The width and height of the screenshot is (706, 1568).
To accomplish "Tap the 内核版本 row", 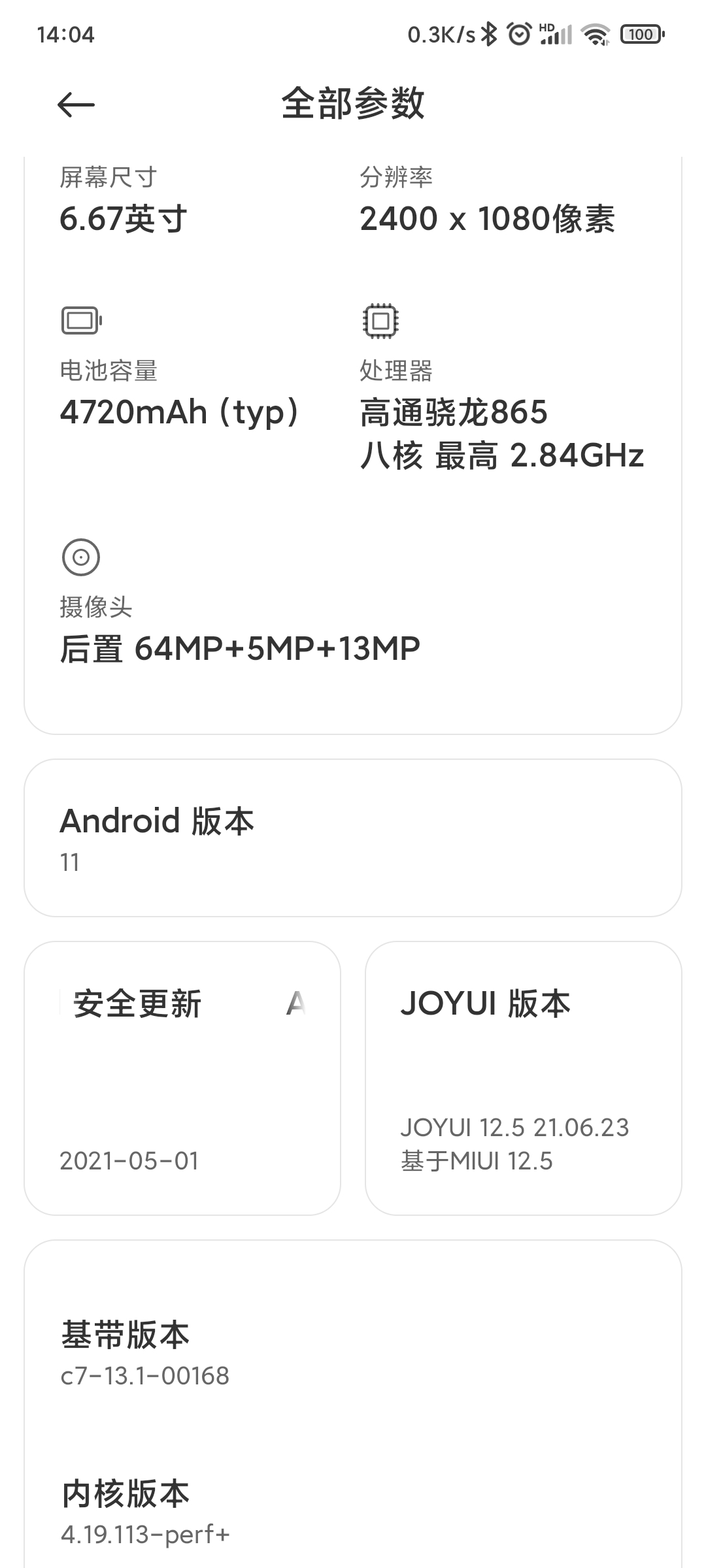I will (353, 1511).
